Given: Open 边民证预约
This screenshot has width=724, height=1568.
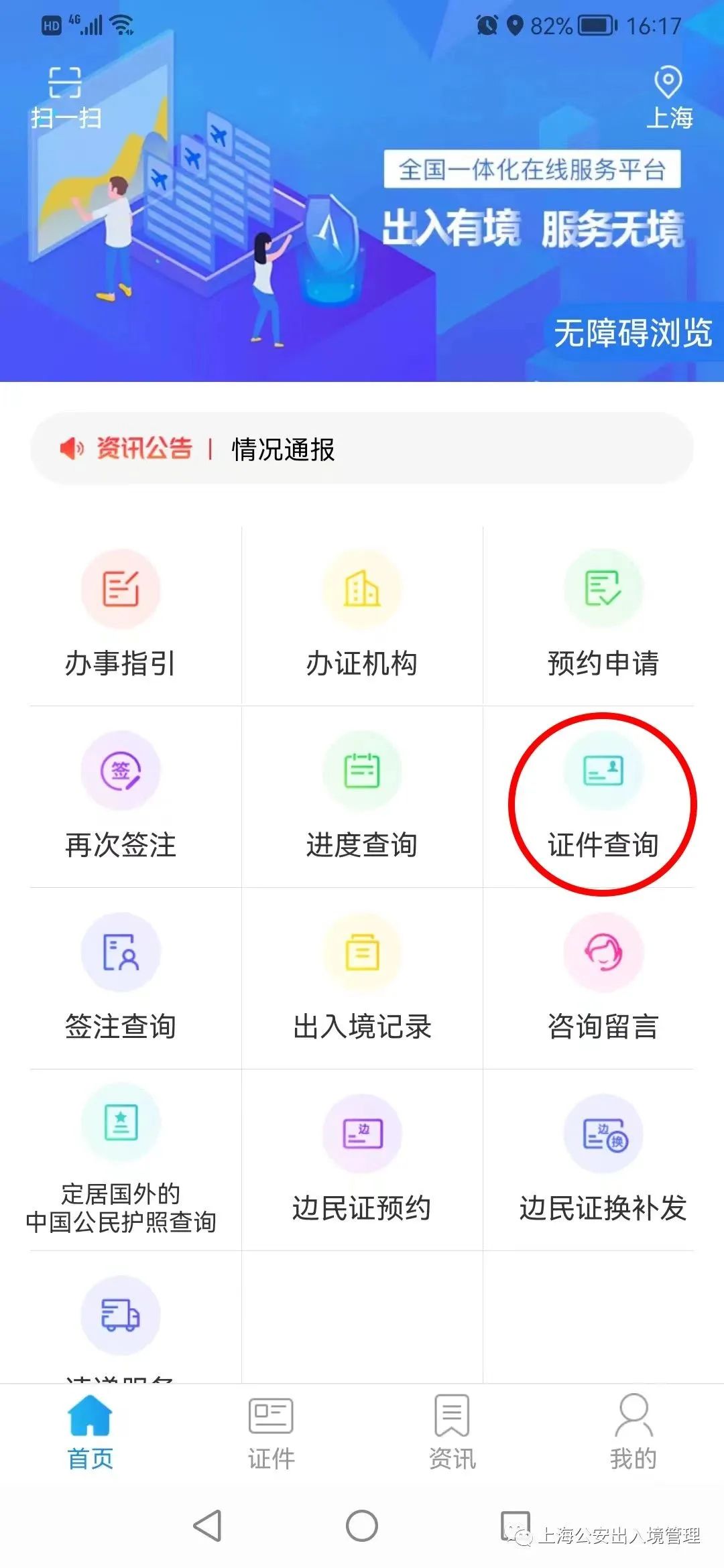Looking at the screenshot, I should [x=362, y=1159].
